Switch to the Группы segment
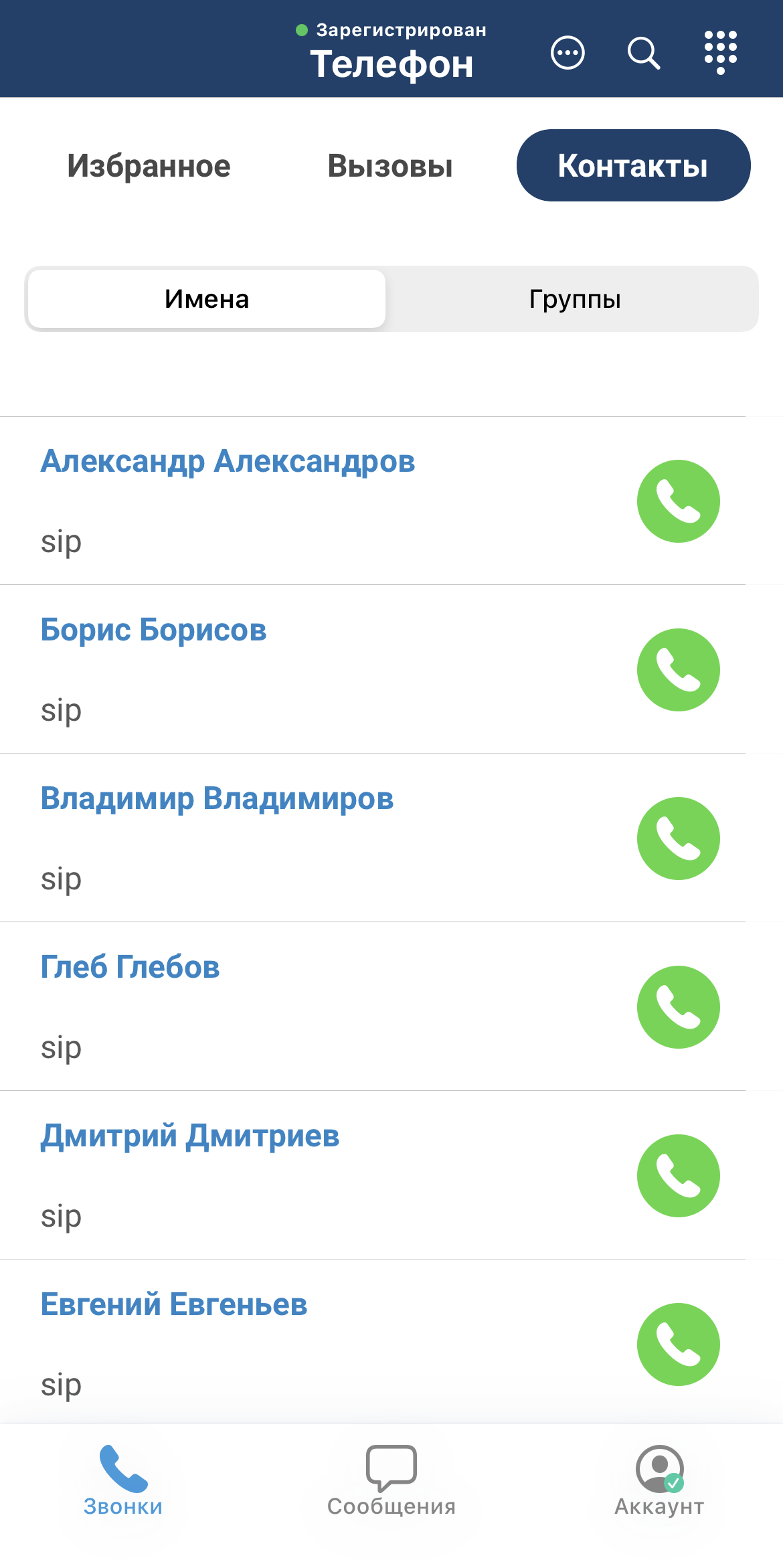The width and height of the screenshot is (783, 1568). tap(574, 299)
